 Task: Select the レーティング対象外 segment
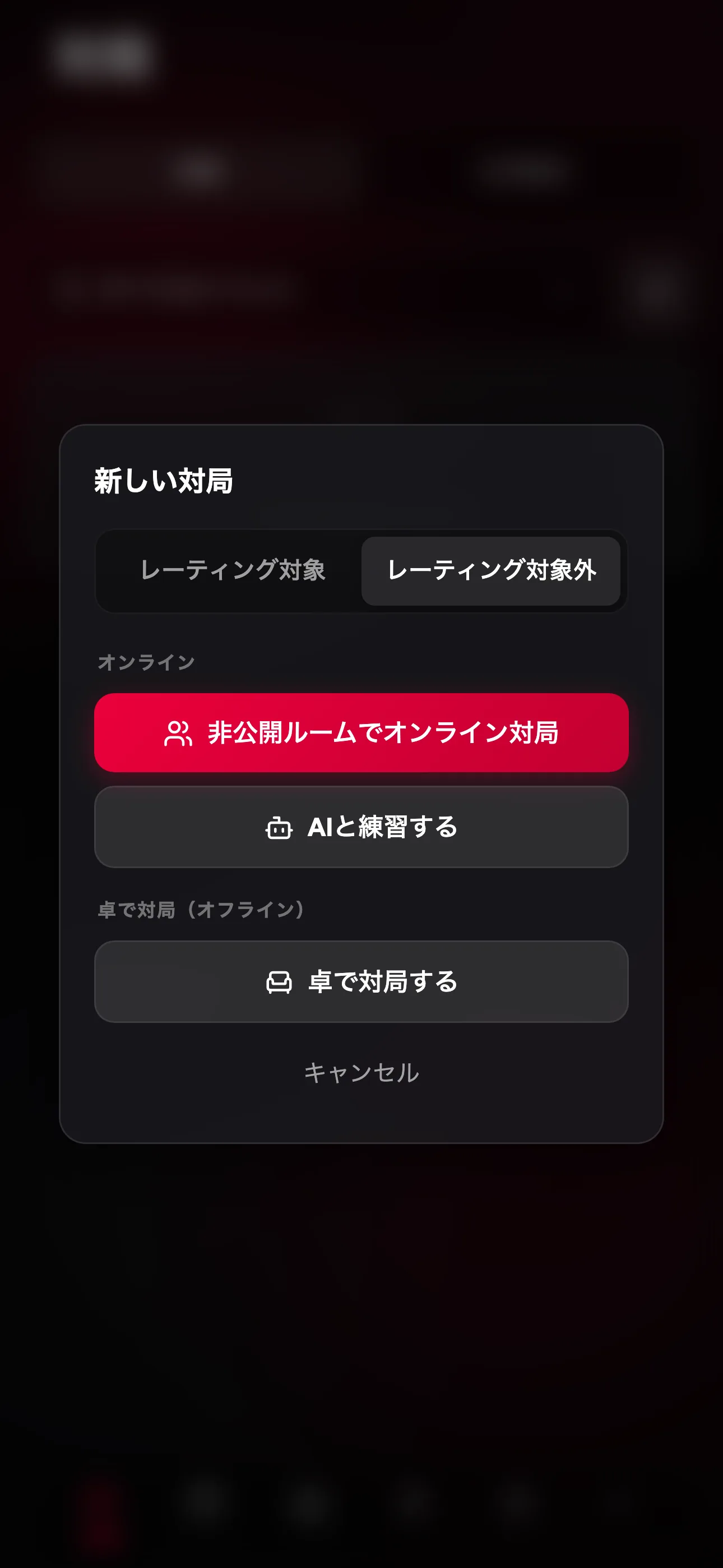point(491,570)
